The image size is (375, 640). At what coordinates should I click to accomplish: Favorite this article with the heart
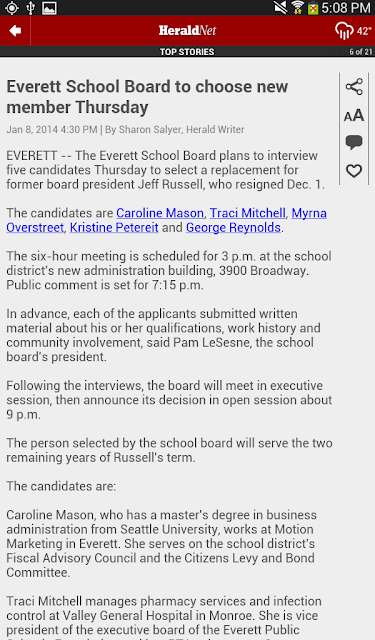coord(354,171)
